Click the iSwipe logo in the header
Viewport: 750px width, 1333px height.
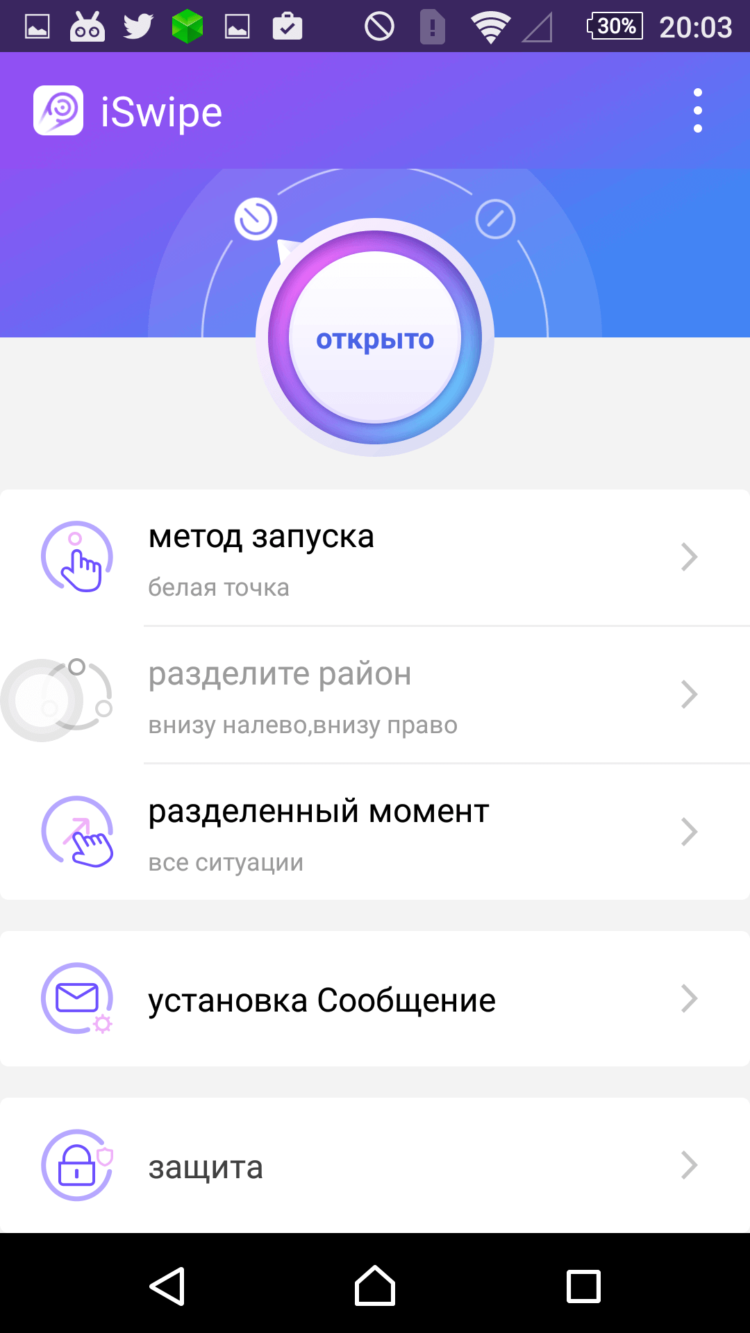(x=58, y=110)
